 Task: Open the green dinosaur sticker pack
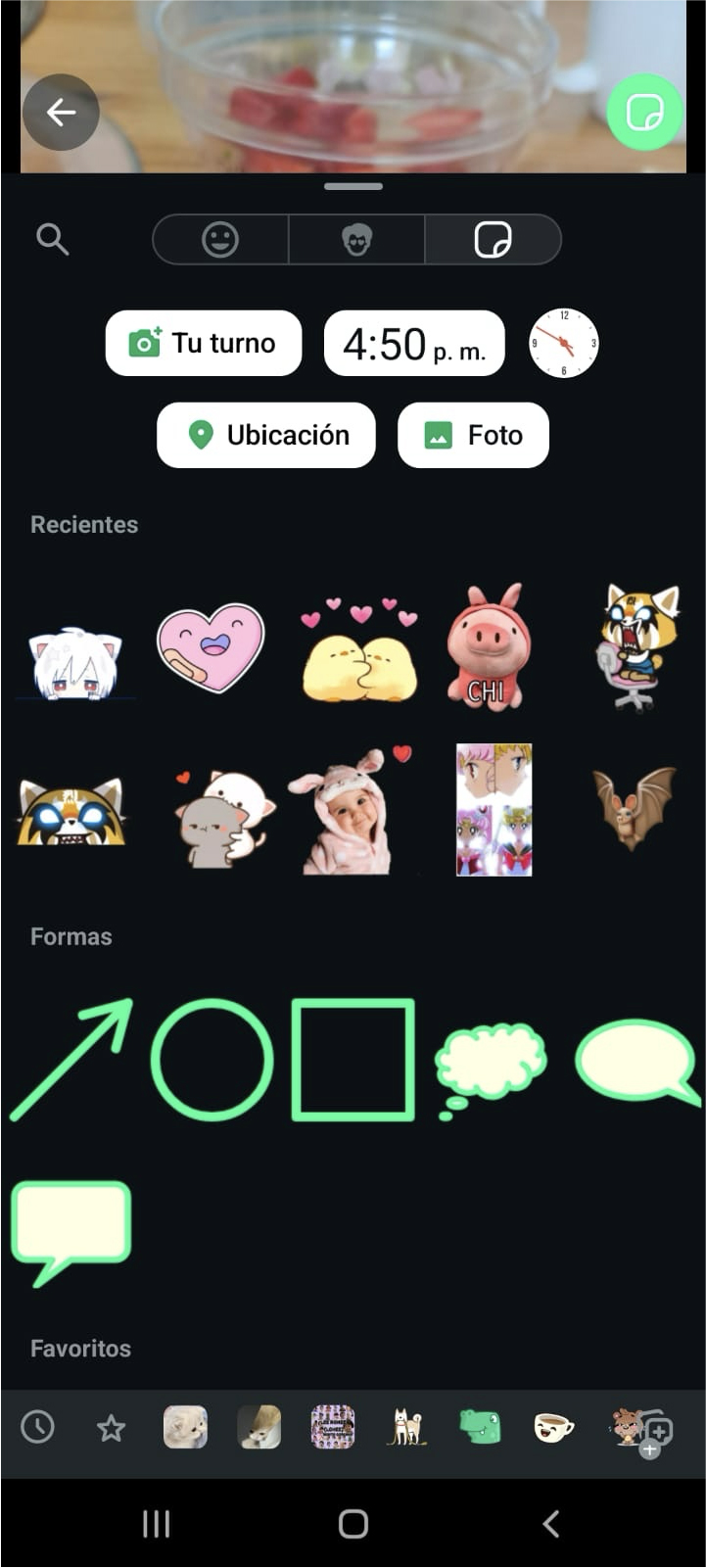point(480,1427)
